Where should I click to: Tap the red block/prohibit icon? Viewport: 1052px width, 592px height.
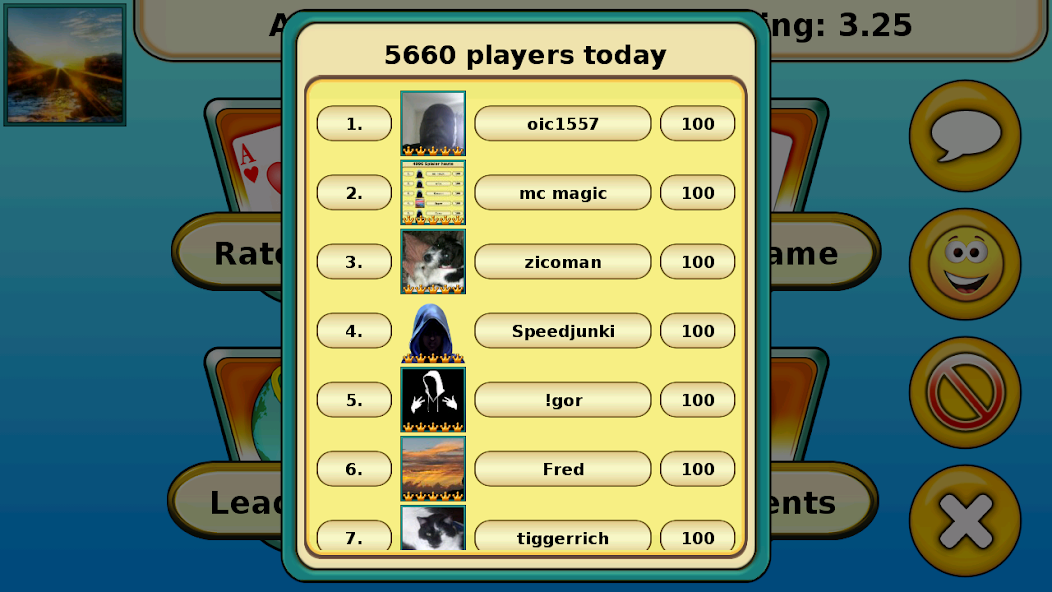coord(964,392)
